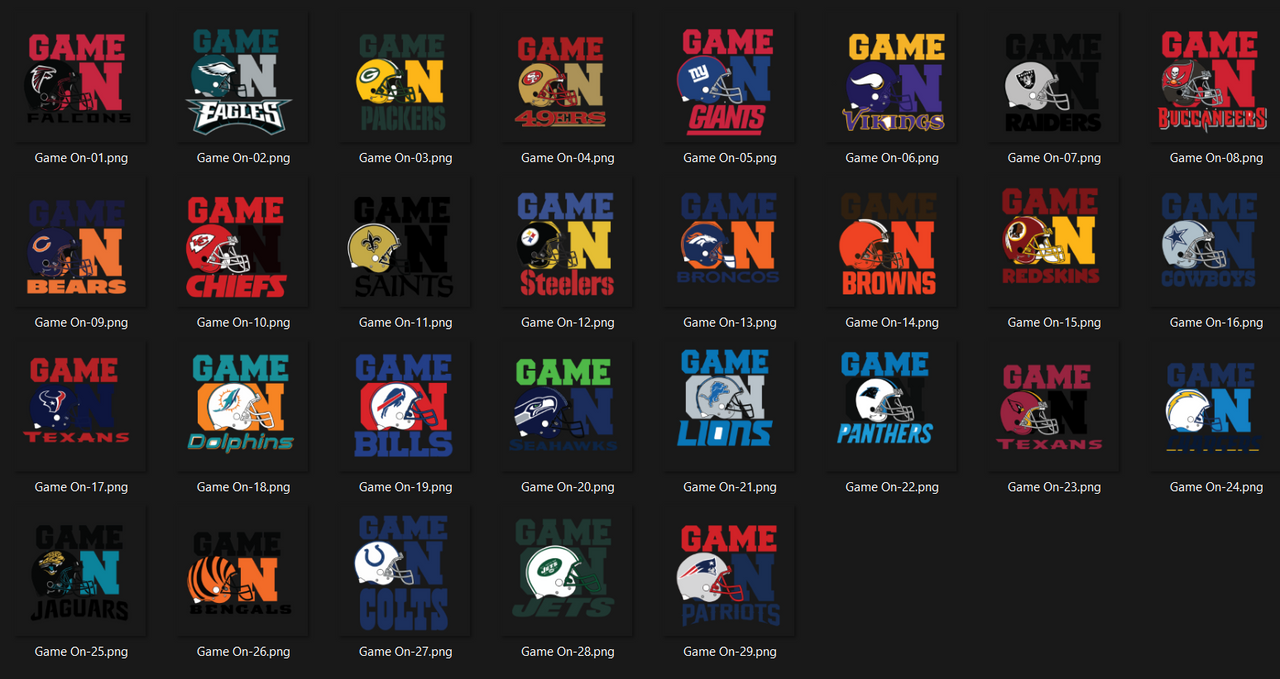Open Game On-01.png Falcons file
Screen dimensions: 1280x679
tap(80, 80)
